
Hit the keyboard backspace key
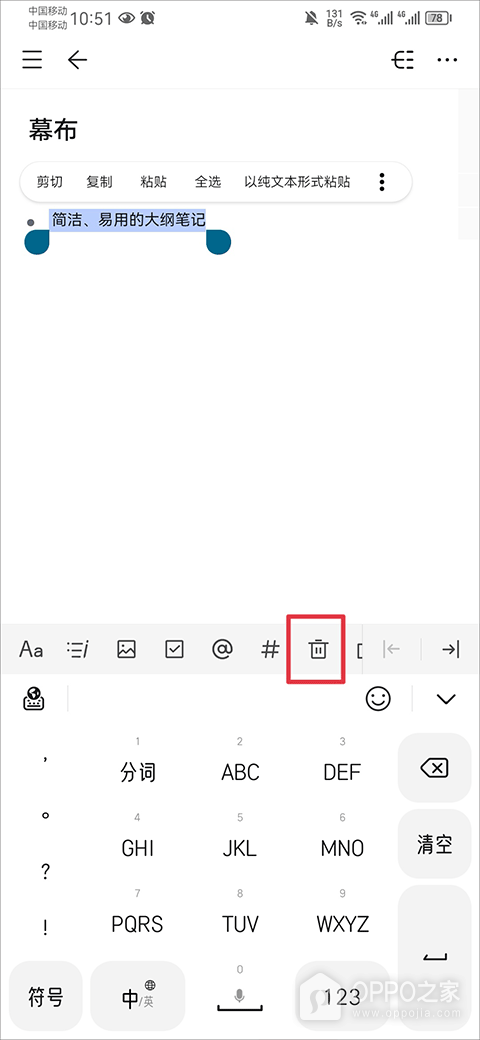(x=434, y=768)
